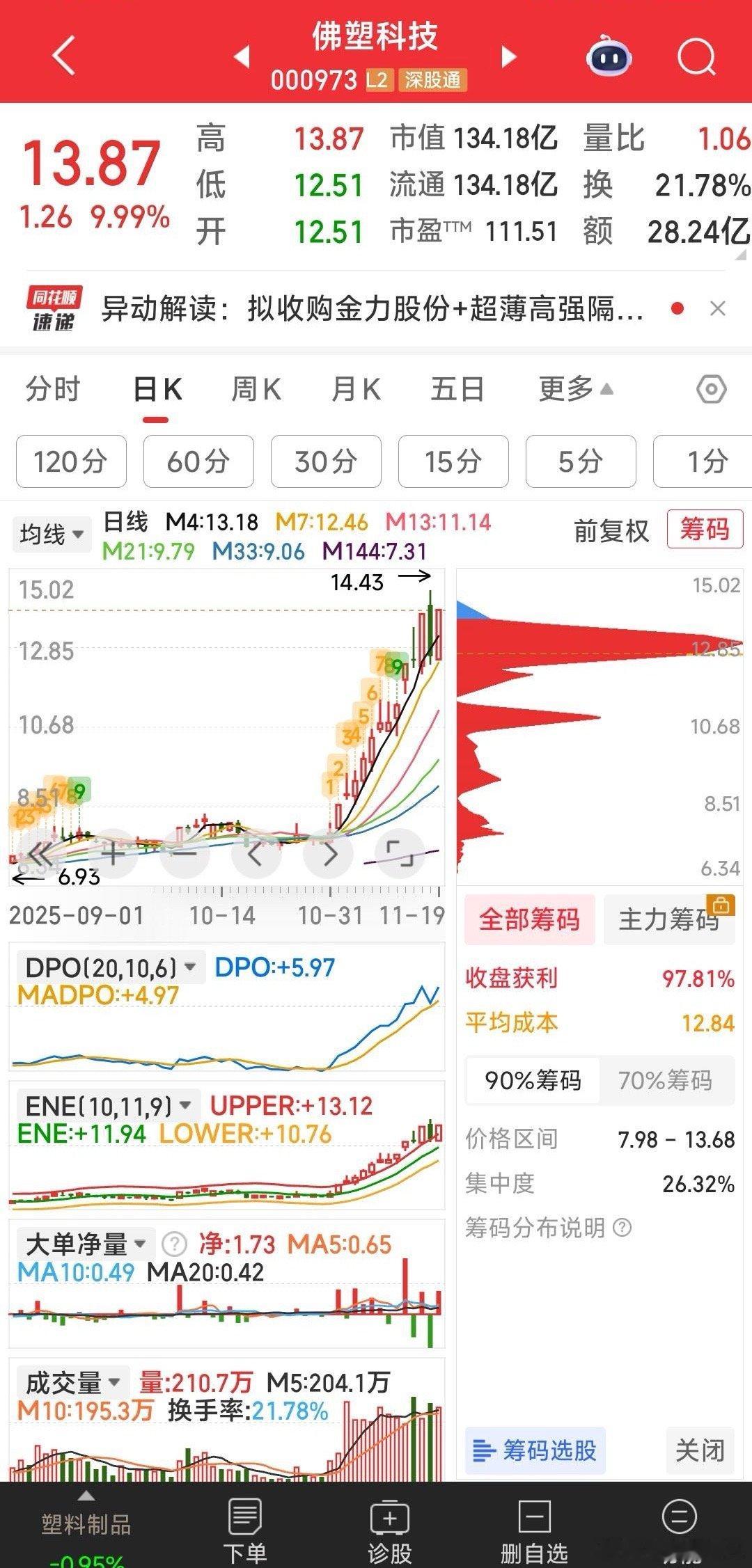Screen dimensions: 752x1568
Task: Select the 周K chart tab
Action: [x=256, y=389]
